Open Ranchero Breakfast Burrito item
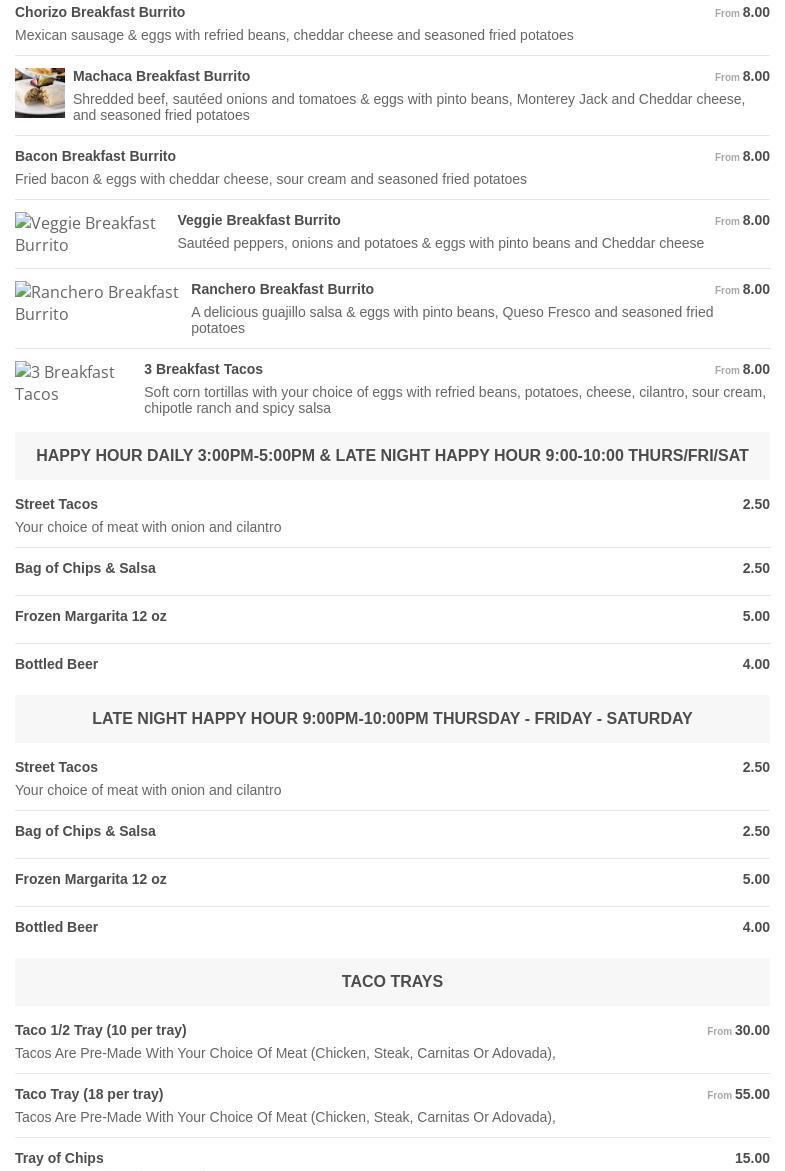Image resolution: width=785 pixels, height=1171 pixels. pos(282,289)
